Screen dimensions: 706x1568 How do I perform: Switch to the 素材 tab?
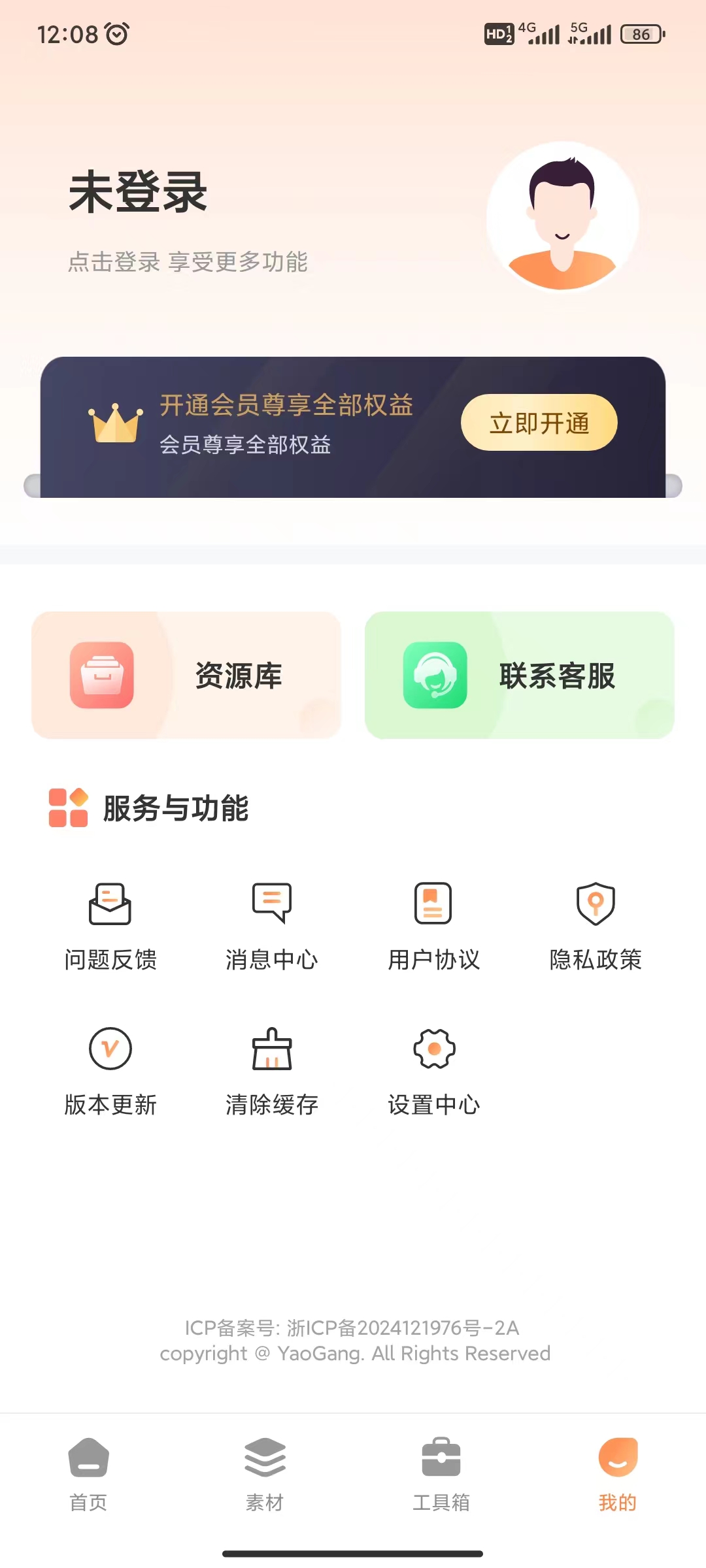click(x=265, y=1475)
